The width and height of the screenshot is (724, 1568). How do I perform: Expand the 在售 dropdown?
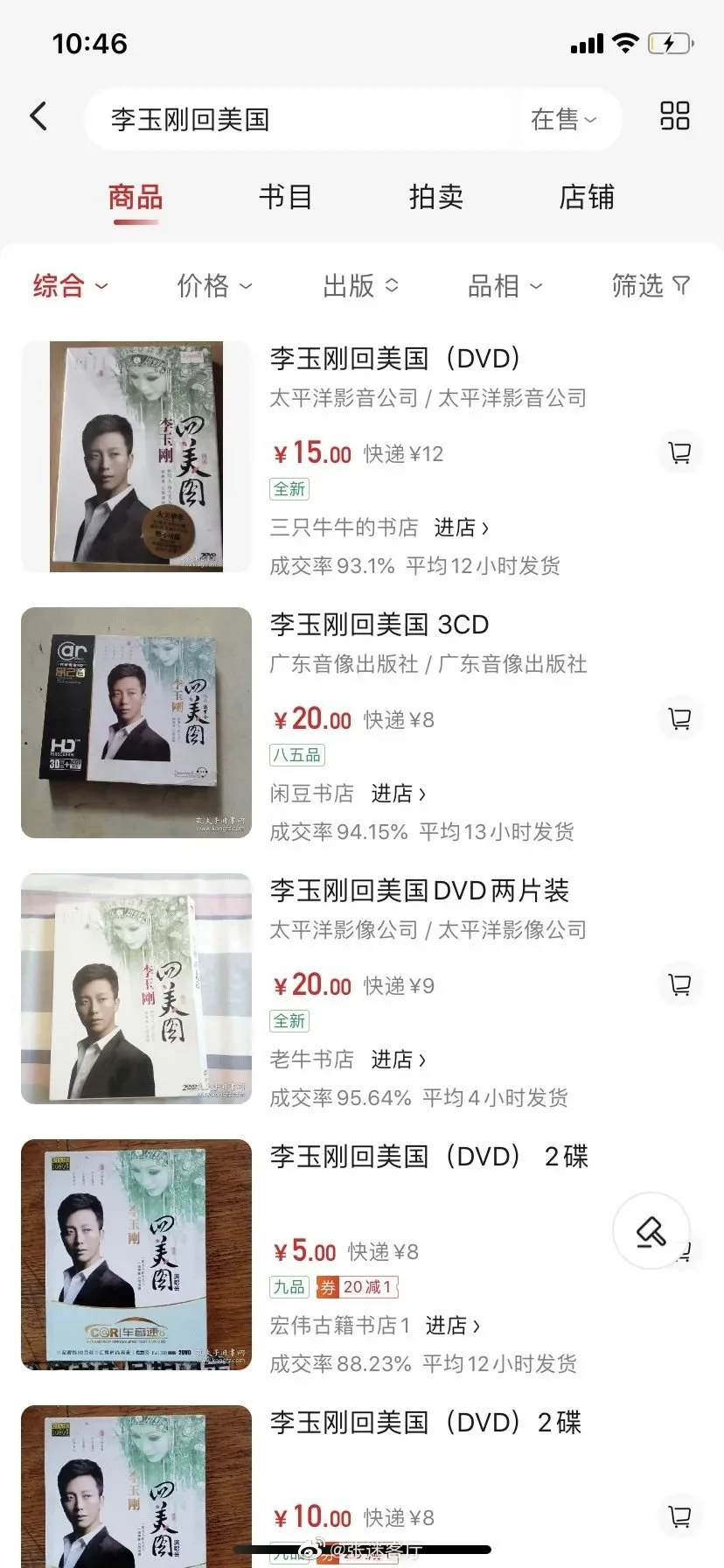[x=564, y=119]
